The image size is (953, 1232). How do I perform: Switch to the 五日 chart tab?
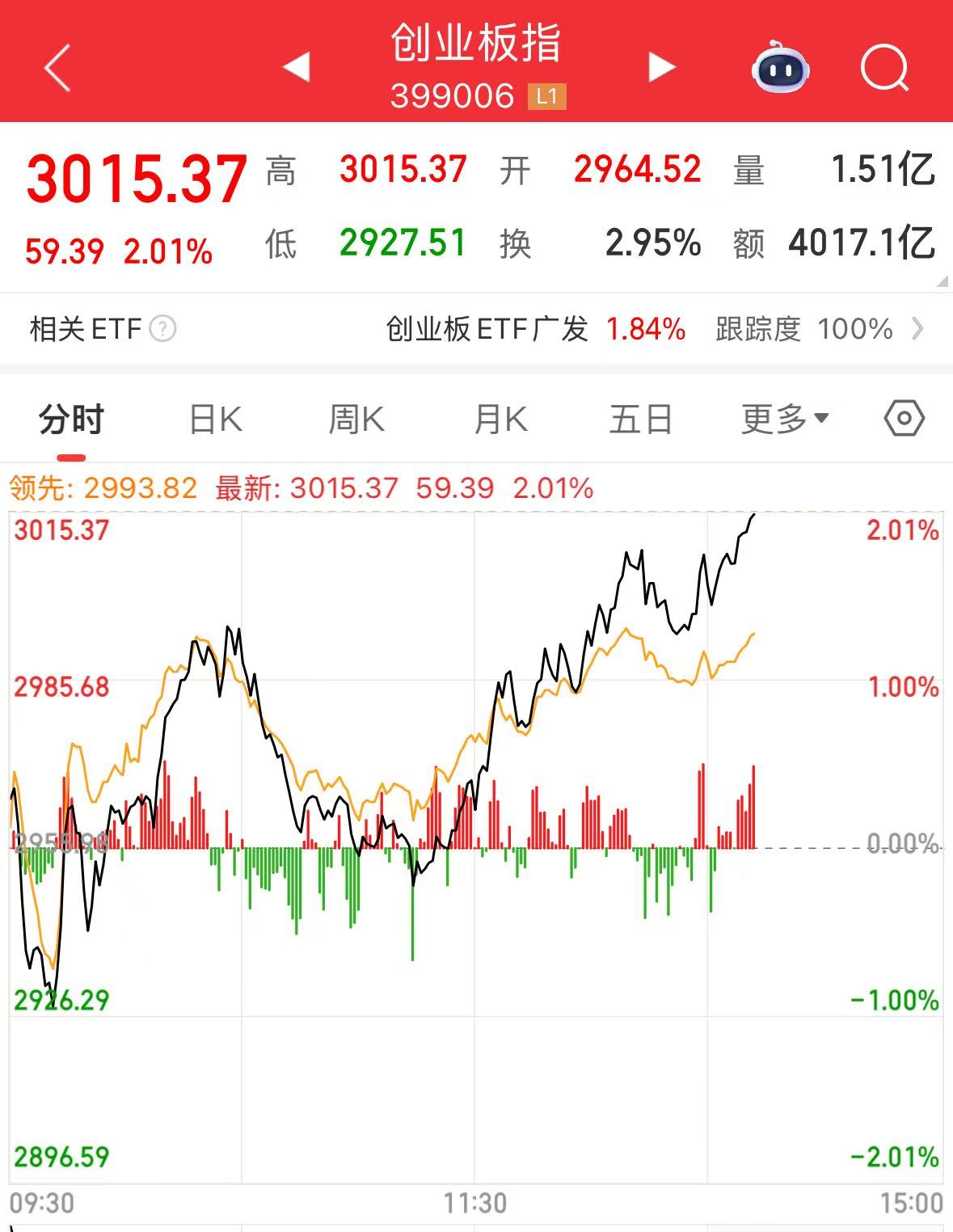point(641,420)
